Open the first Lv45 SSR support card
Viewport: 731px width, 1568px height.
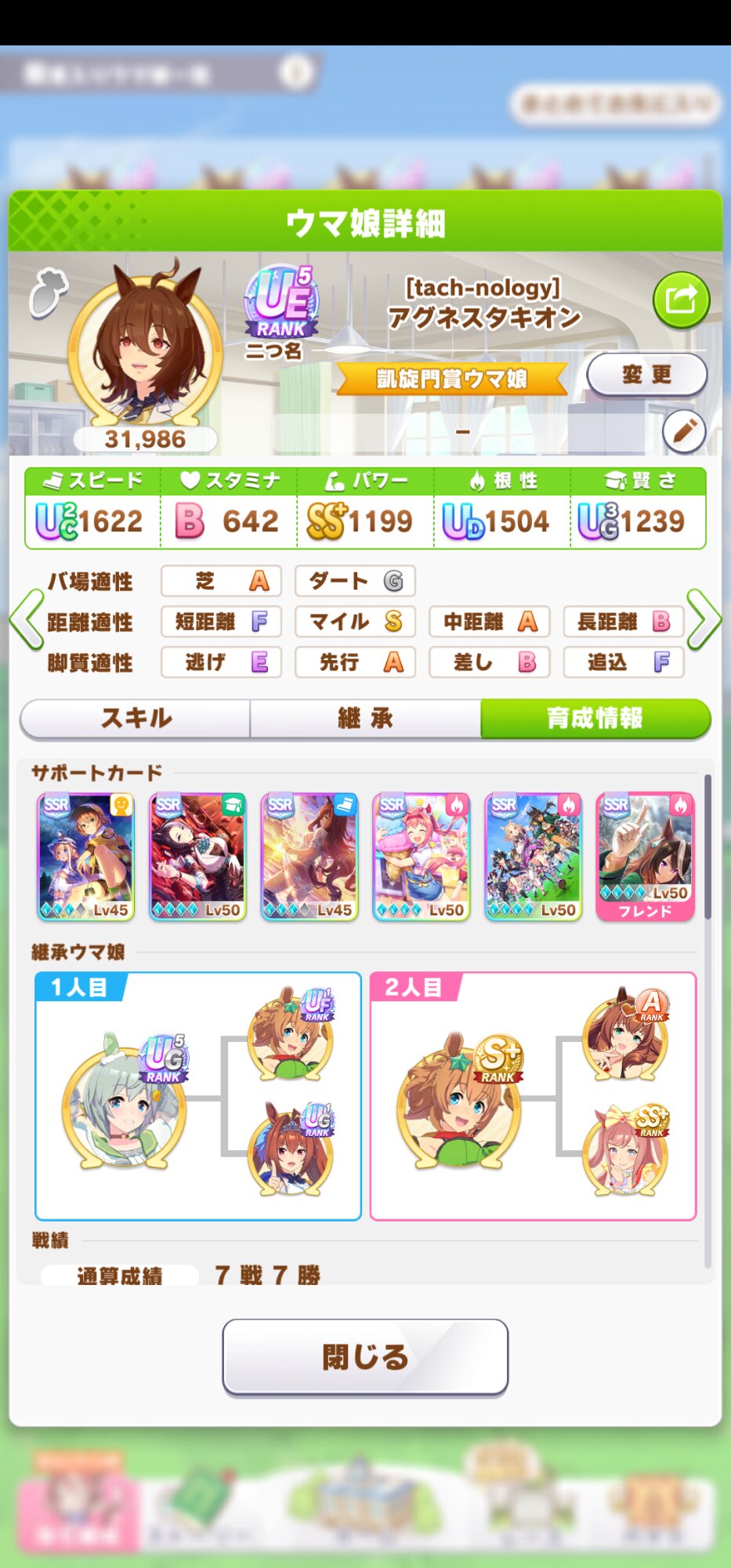[x=85, y=856]
